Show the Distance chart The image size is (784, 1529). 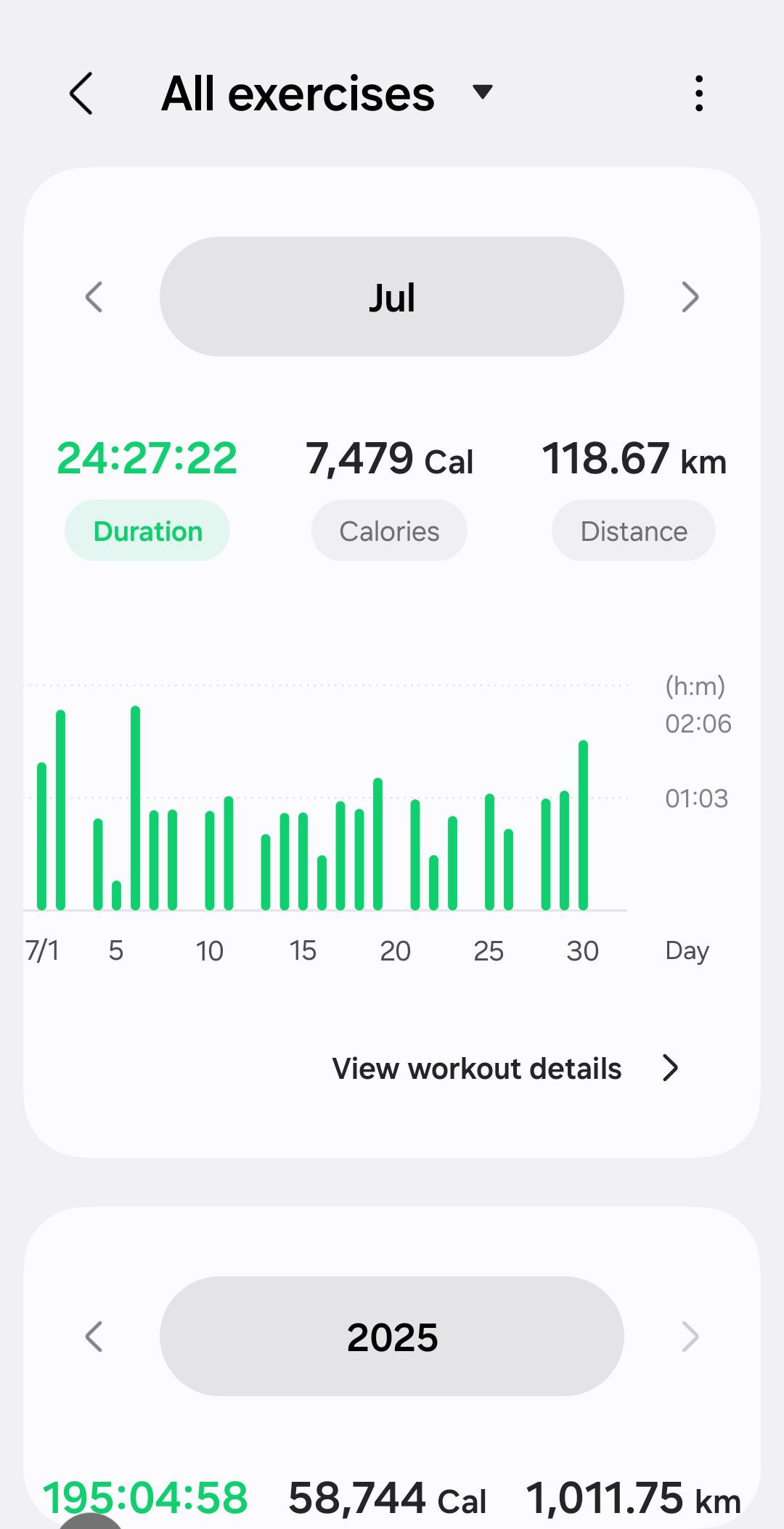tap(633, 531)
